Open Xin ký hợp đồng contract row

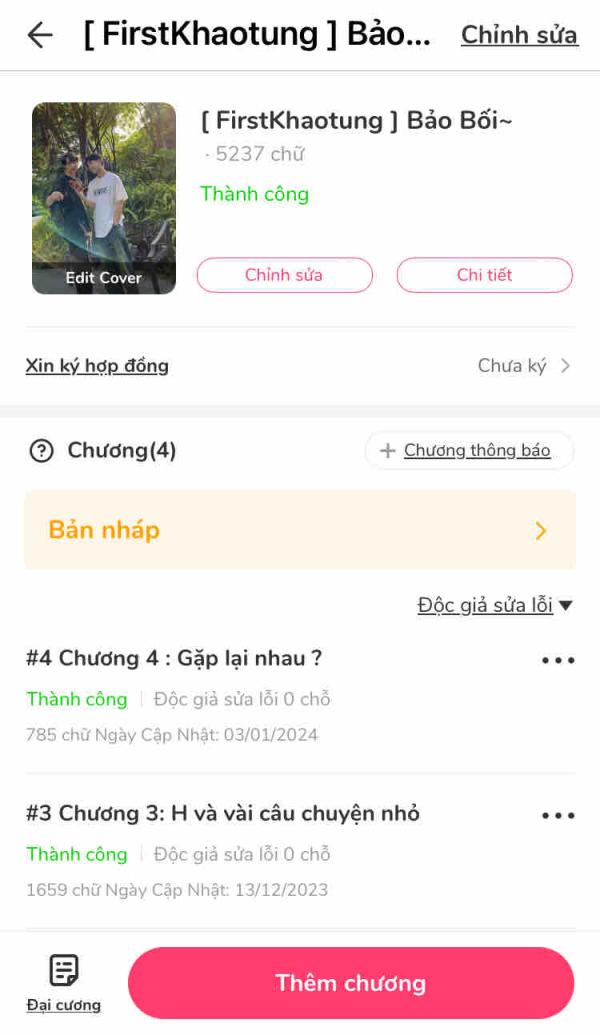pyautogui.click(x=298, y=366)
